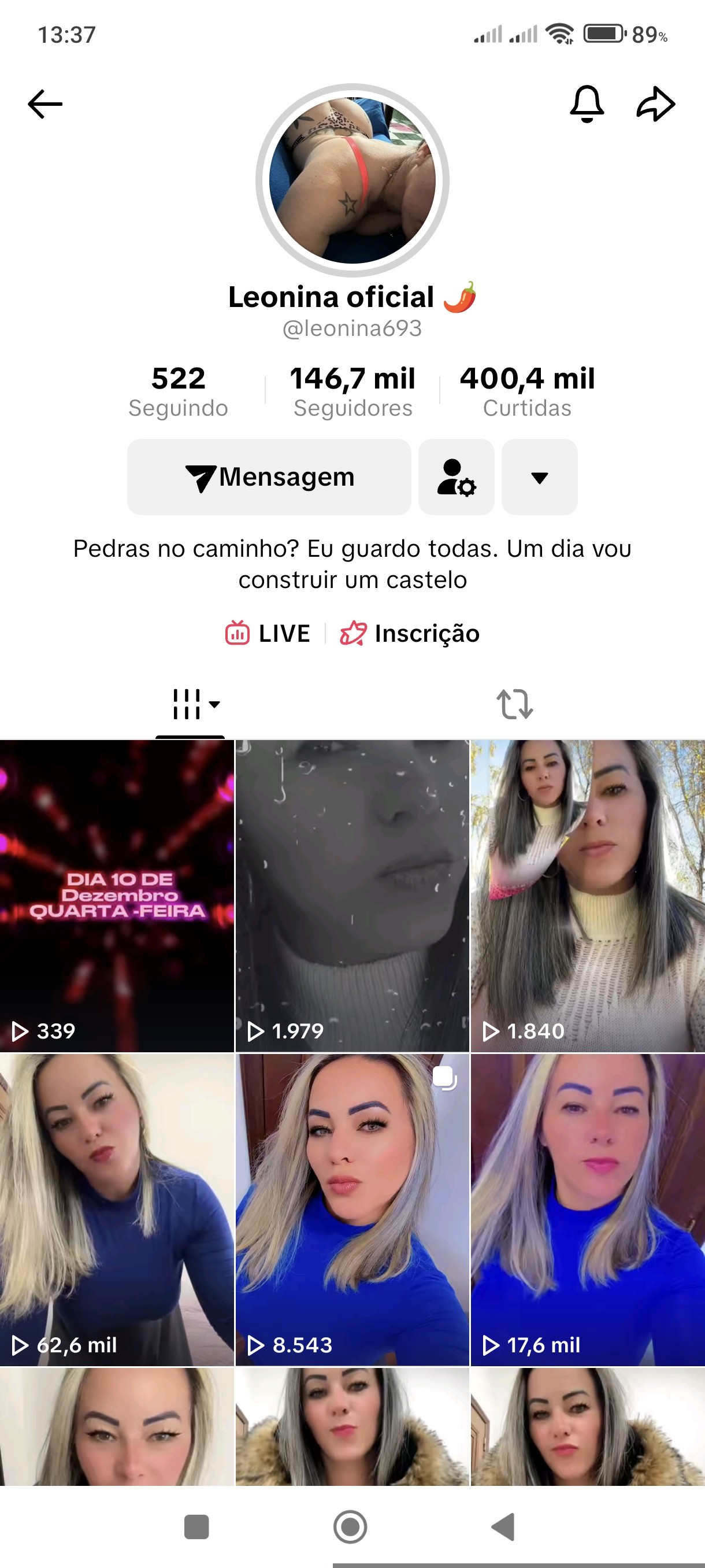
Task: Switch to the reposts tab
Action: tap(515, 704)
